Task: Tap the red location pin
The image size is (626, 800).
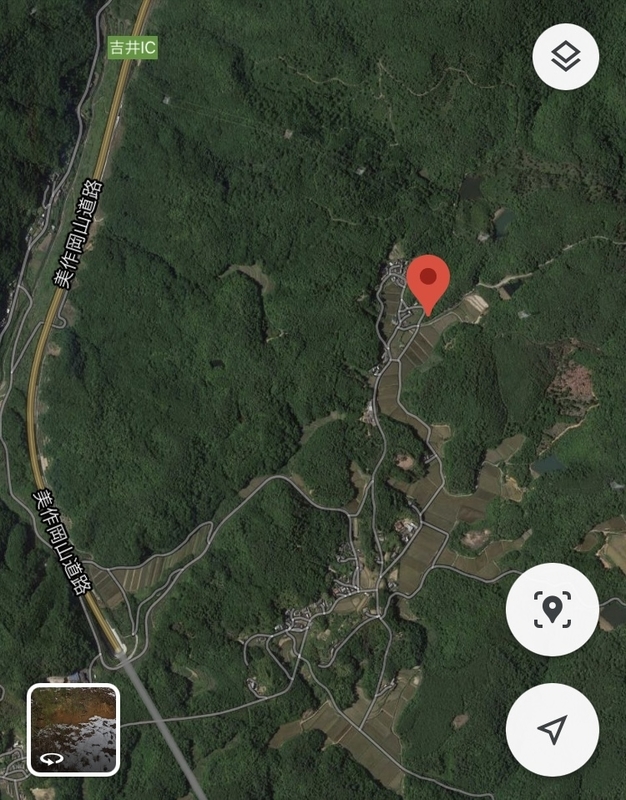Action: coord(430,280)
